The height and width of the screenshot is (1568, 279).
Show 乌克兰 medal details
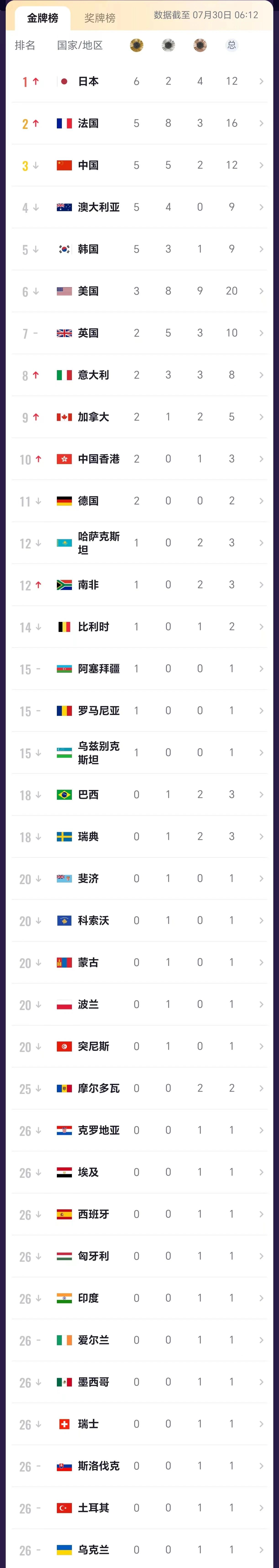tap(139, 1550)
